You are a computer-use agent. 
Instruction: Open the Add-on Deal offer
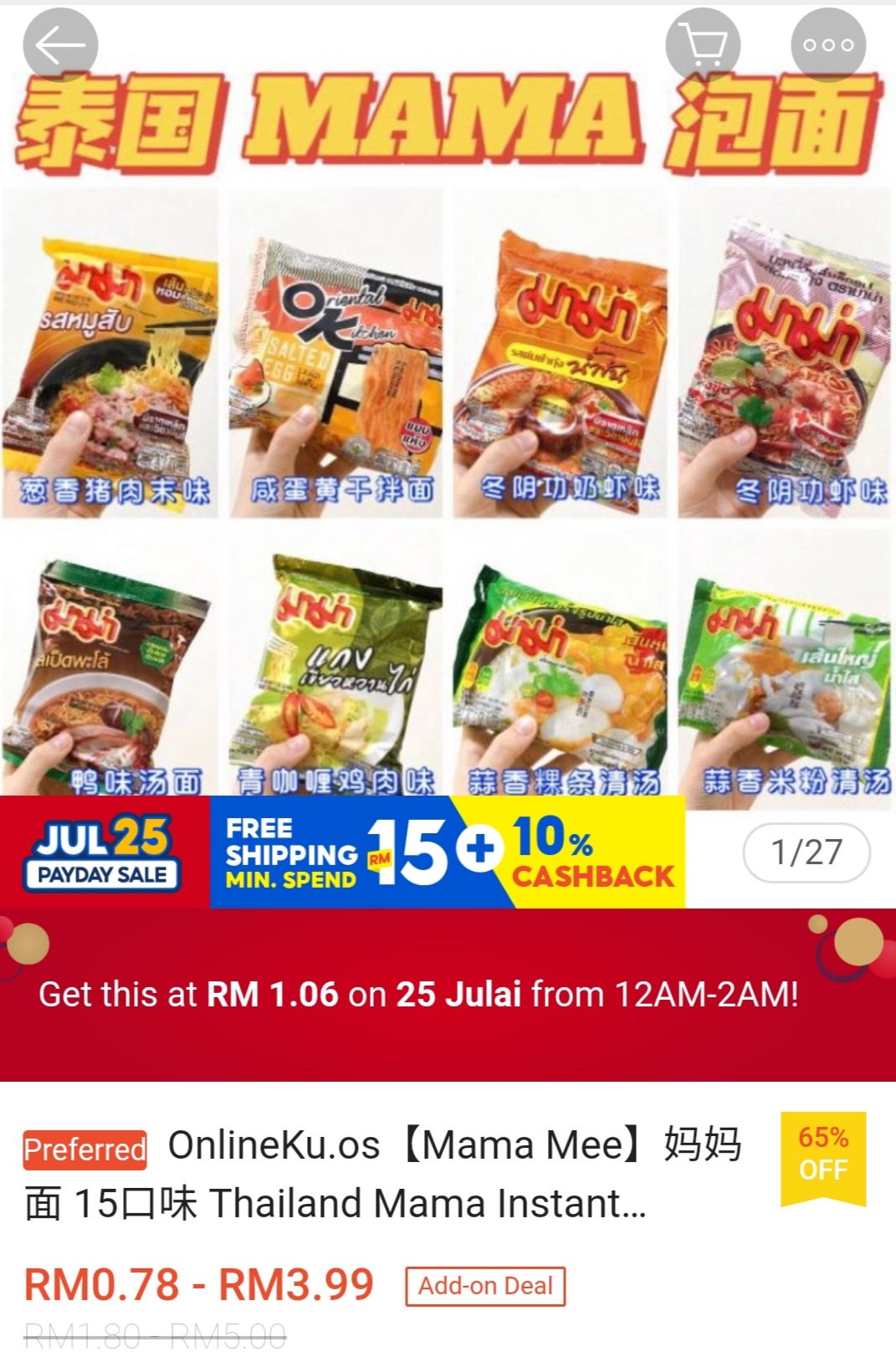pyautogui.click(x=485, y=1286)
